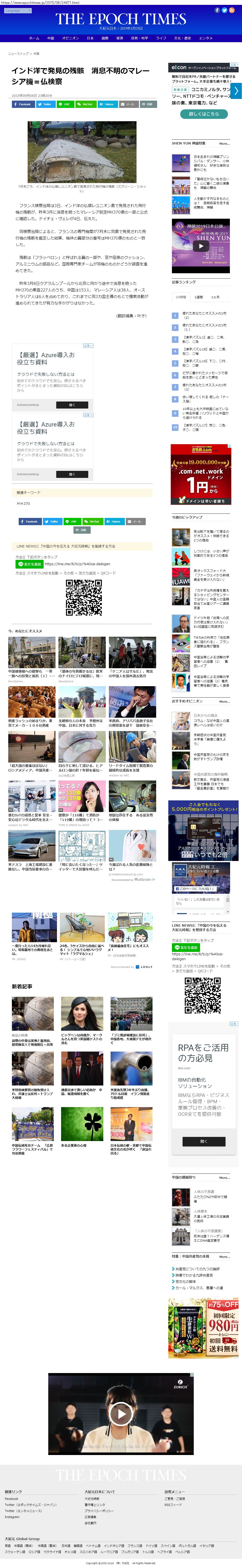Select the エンタメ navigation item
The height and width of the screenshot is (1568, 242).
click(206, 38)
